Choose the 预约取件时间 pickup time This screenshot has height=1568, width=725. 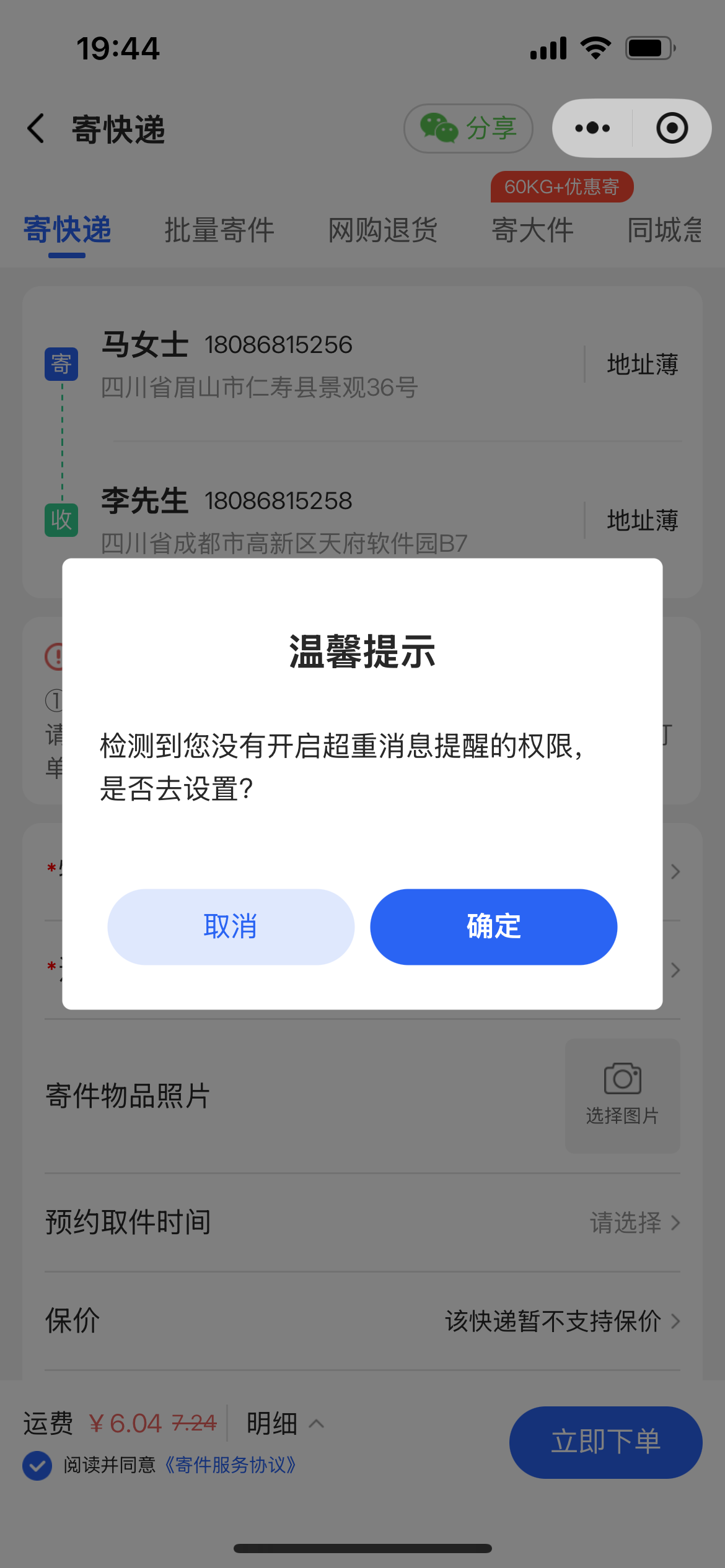[362, 1222]
